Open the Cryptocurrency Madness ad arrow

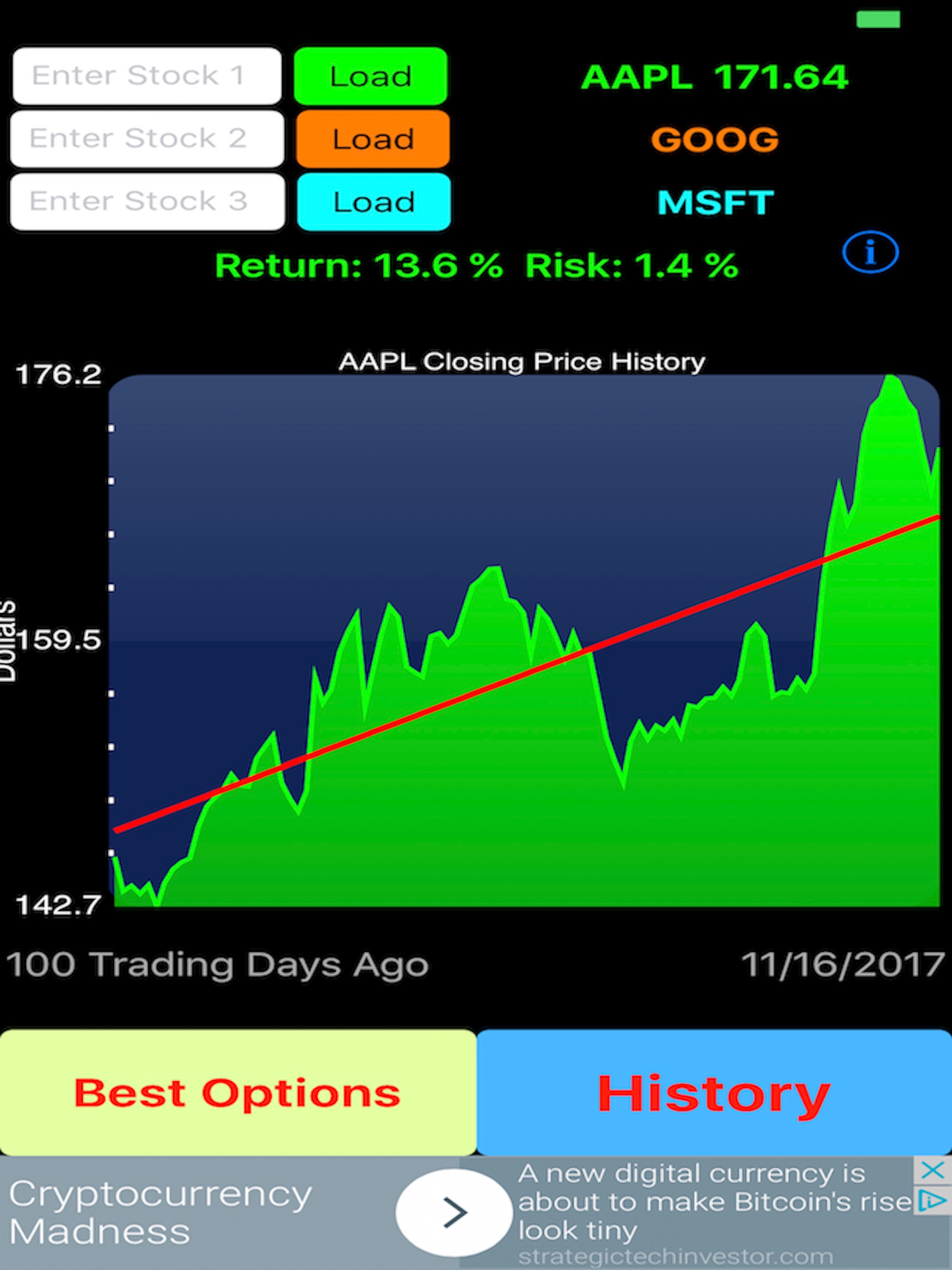(x=454, y=1213)
